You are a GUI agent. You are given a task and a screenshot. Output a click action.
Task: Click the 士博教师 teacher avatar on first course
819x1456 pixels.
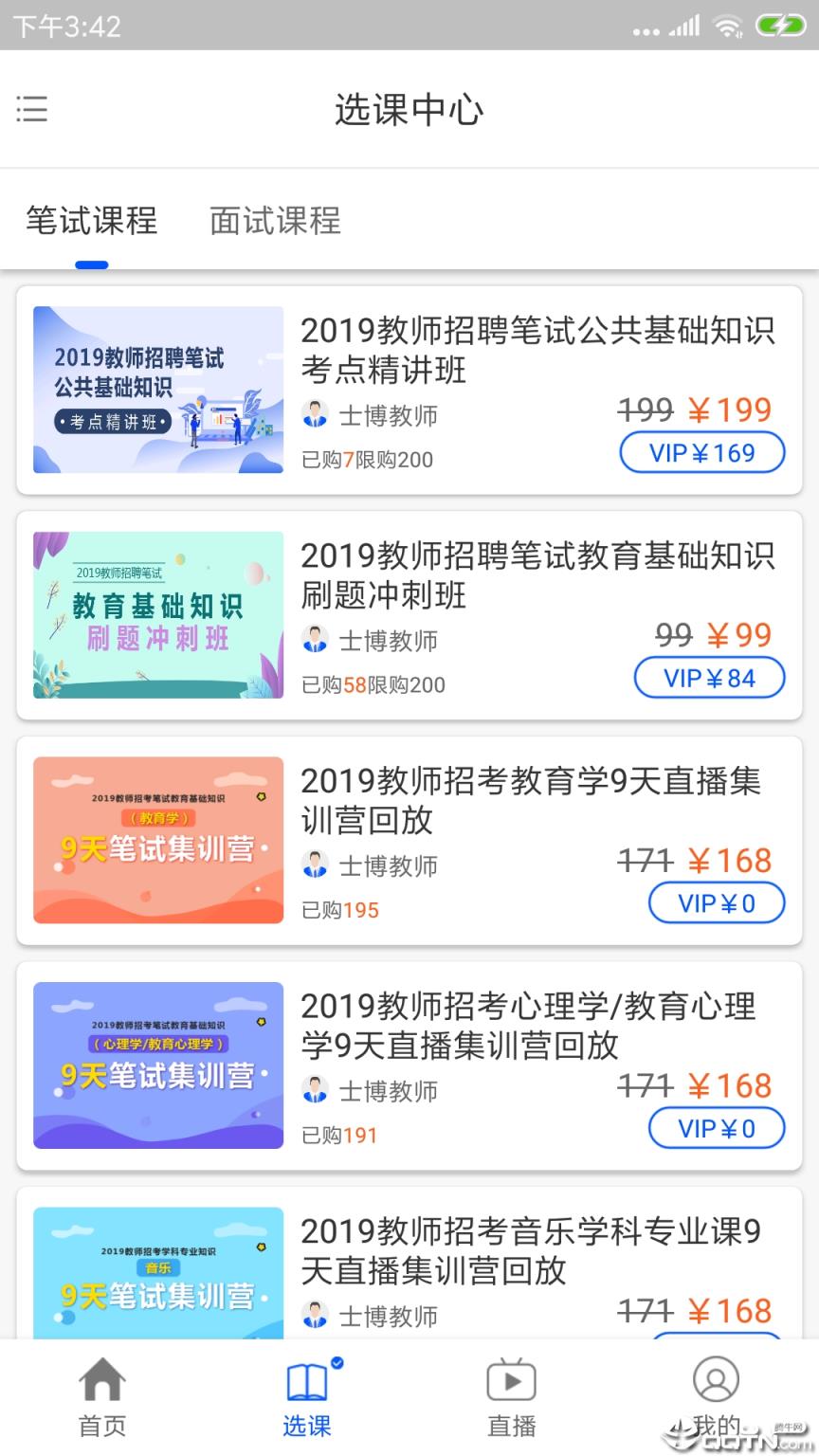(x=313, y=415)
